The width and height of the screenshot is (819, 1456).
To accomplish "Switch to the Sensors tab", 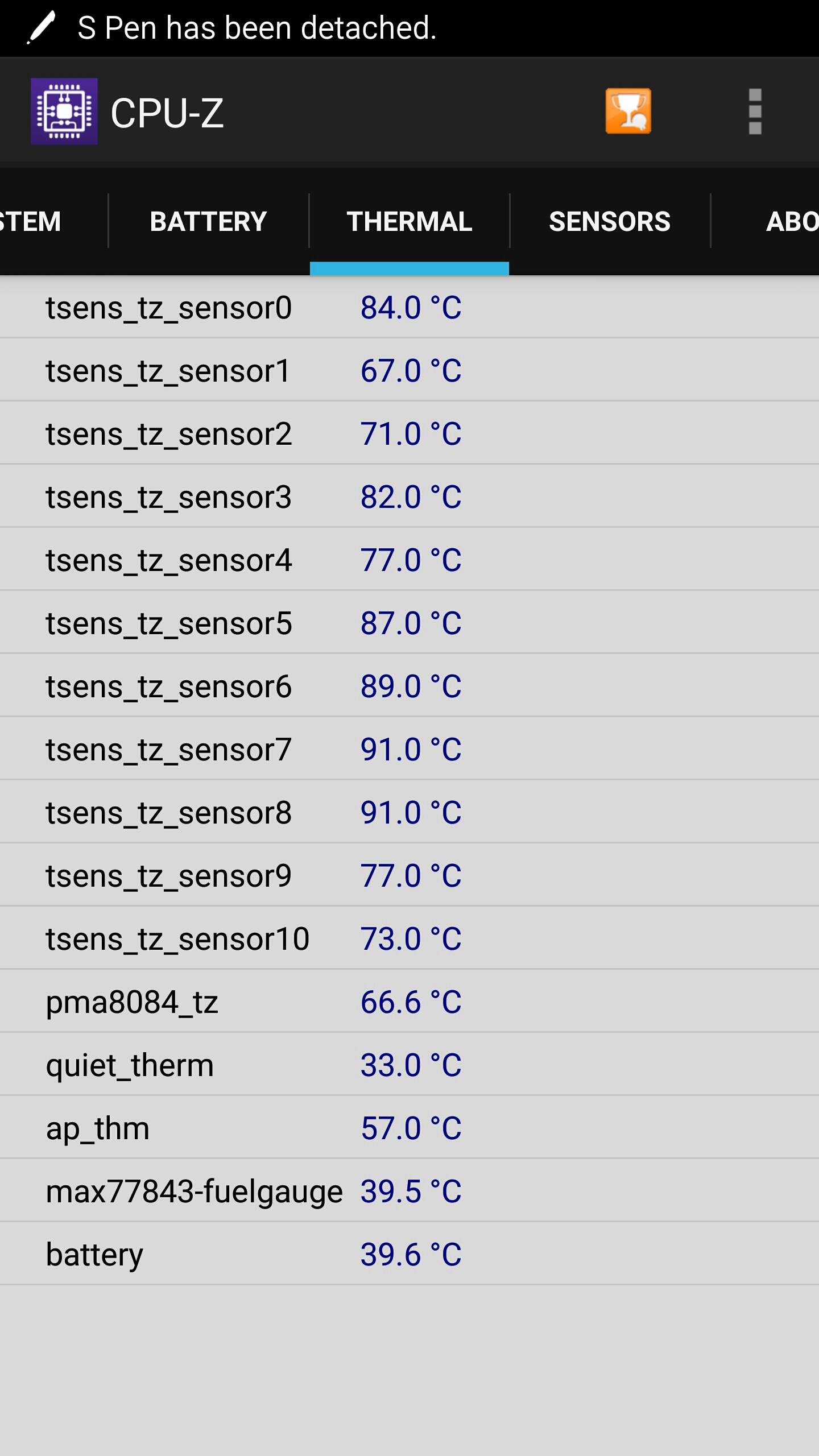I will 610,221.
